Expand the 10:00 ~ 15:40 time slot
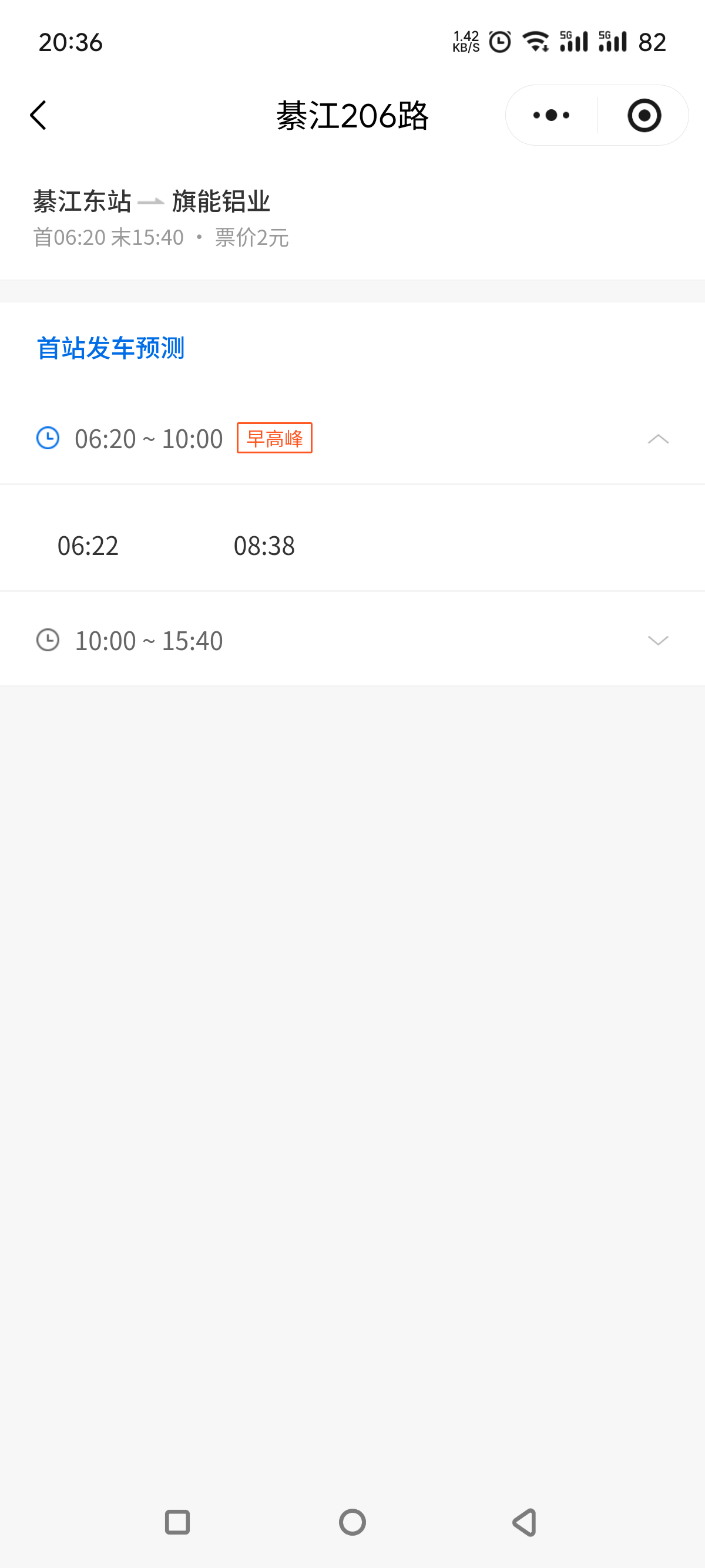705x1568 pixels. point(657,640)
